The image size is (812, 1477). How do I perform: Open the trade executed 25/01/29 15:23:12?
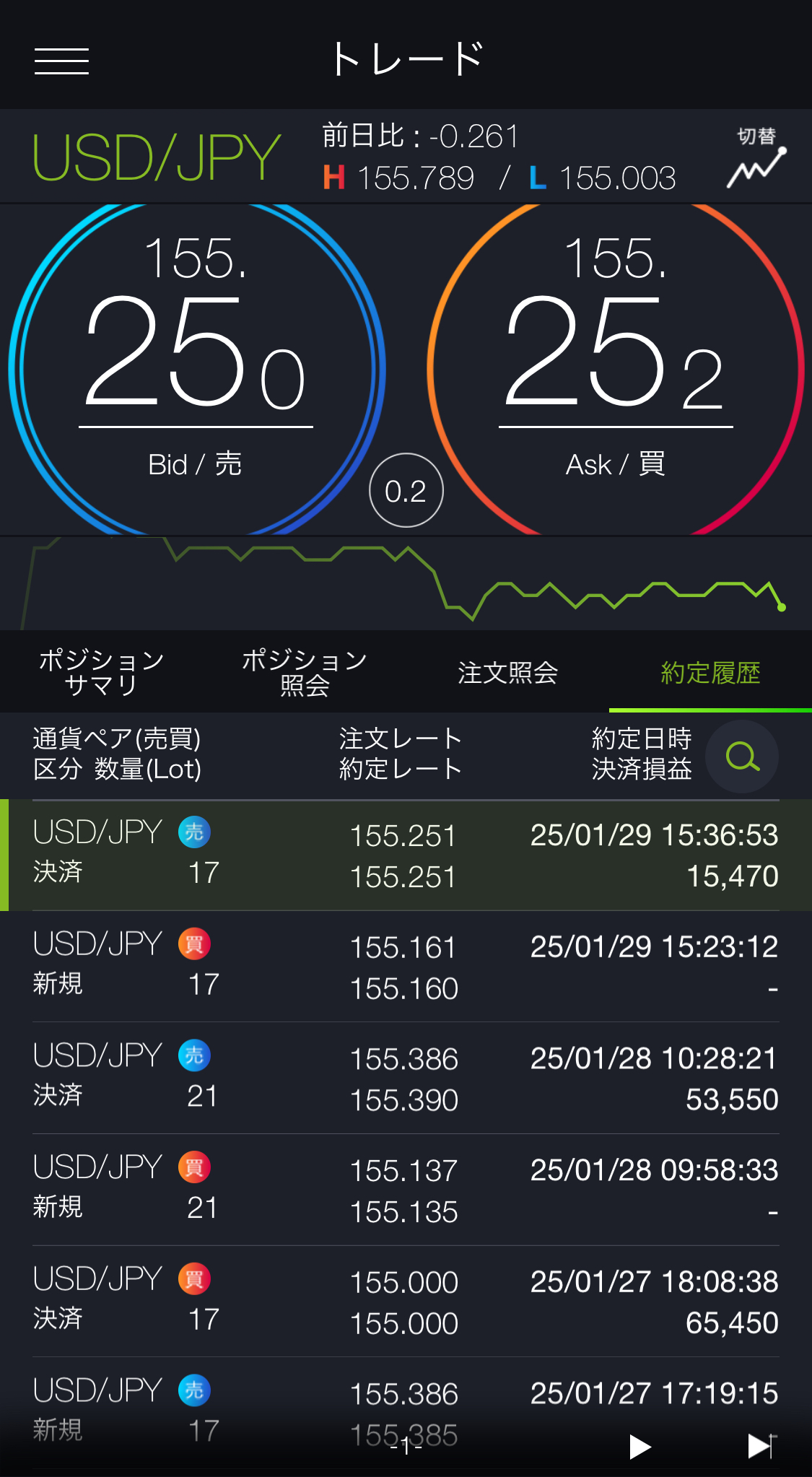tap(406, 967)
